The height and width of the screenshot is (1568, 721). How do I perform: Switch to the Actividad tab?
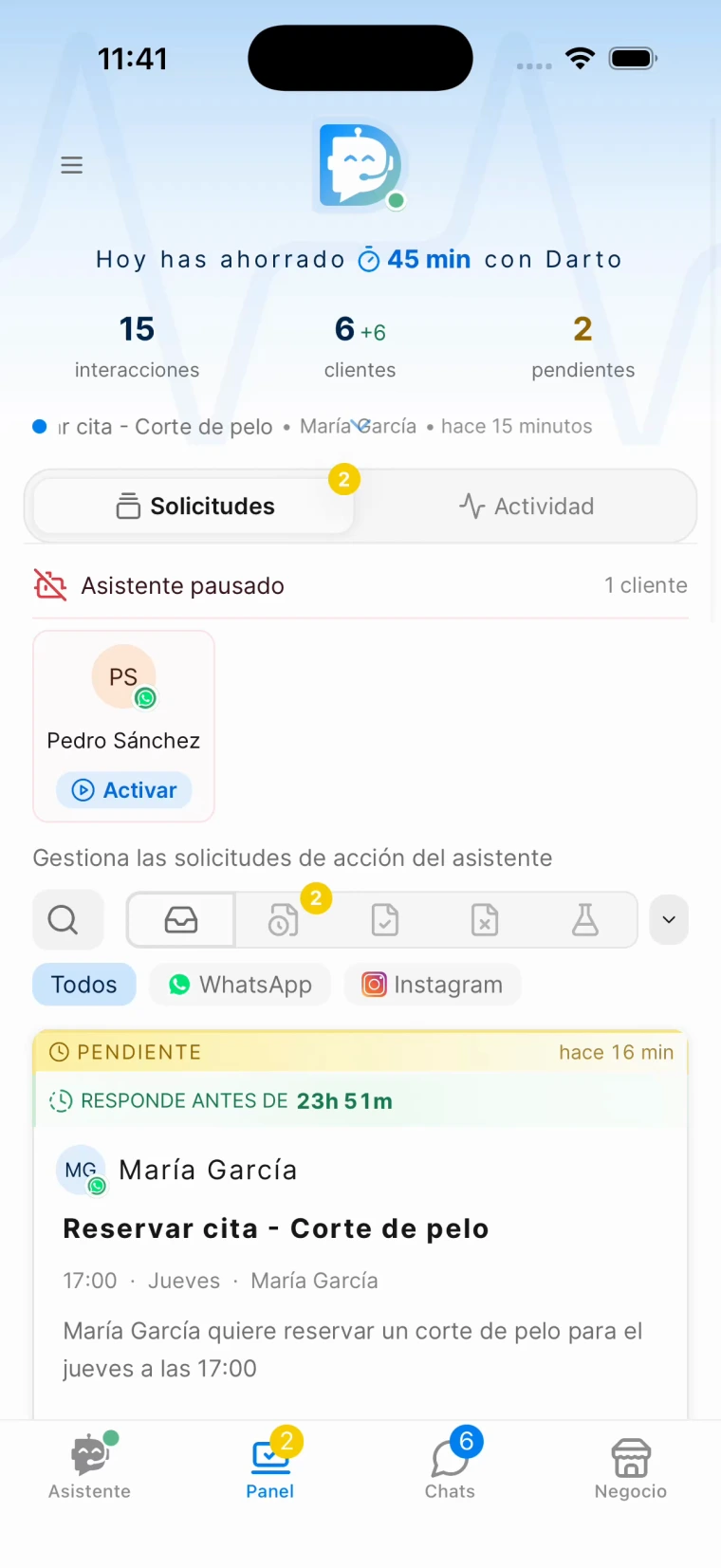pyautogui.click(x=527, y=506)
